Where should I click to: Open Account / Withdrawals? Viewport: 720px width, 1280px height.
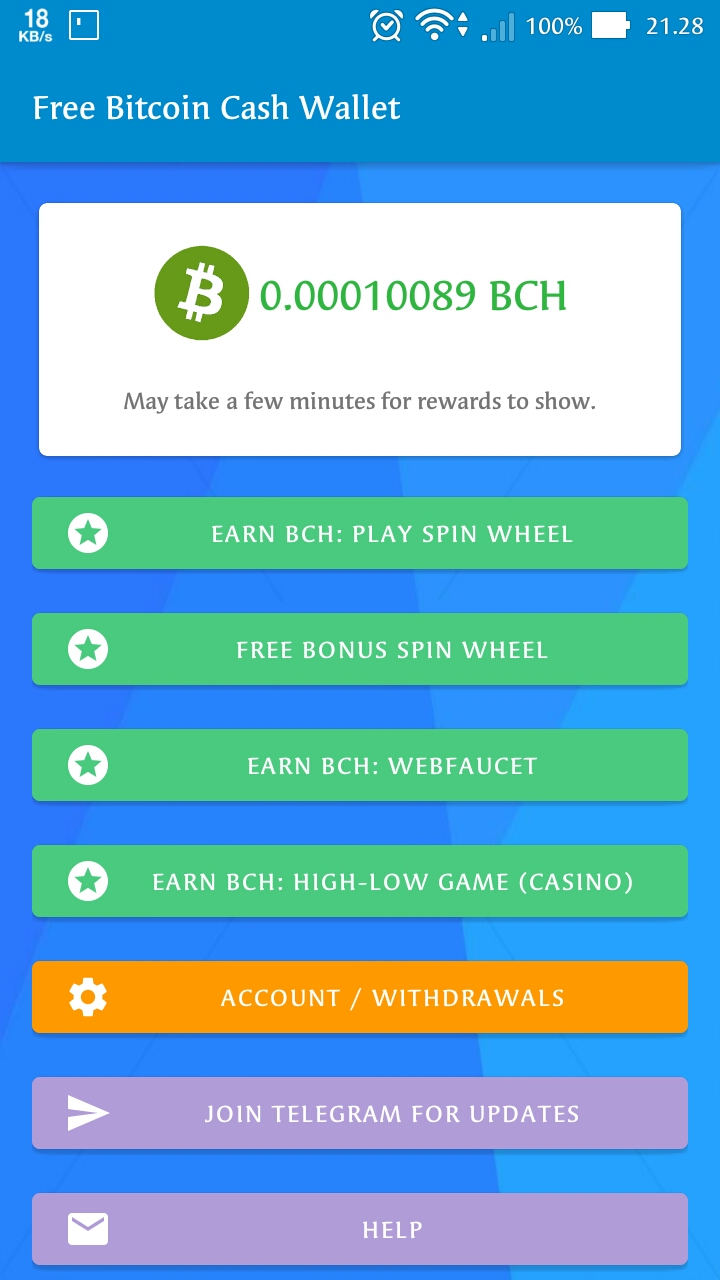(x=390, y=997)
